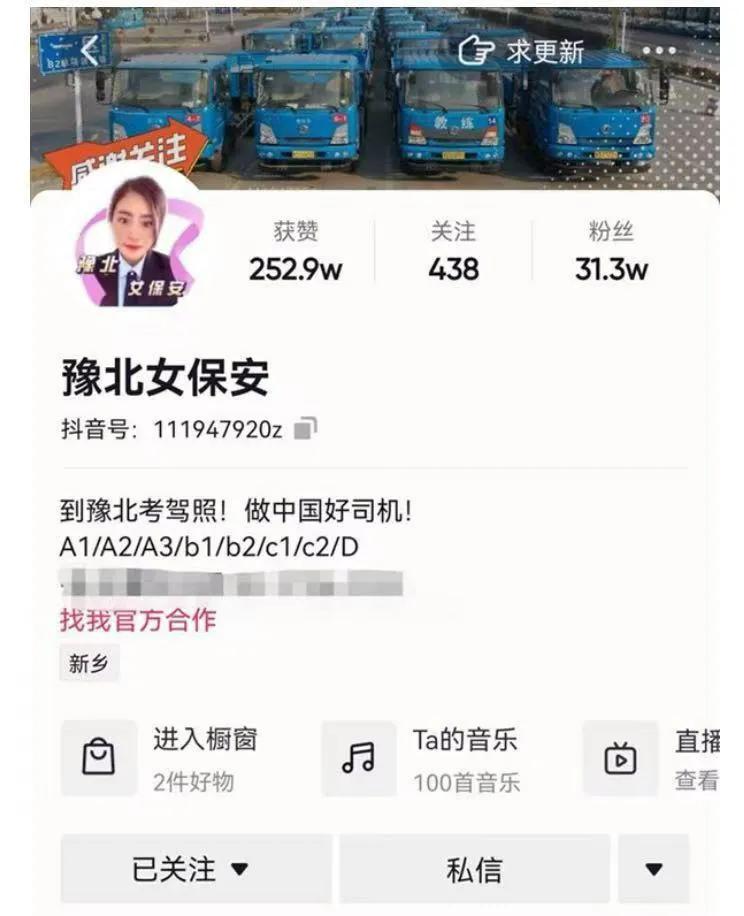This screenshot has height=916, width=744.
Task: Open the standalone dropdown arrow beside 私信
Action: (x=655, y=871)
